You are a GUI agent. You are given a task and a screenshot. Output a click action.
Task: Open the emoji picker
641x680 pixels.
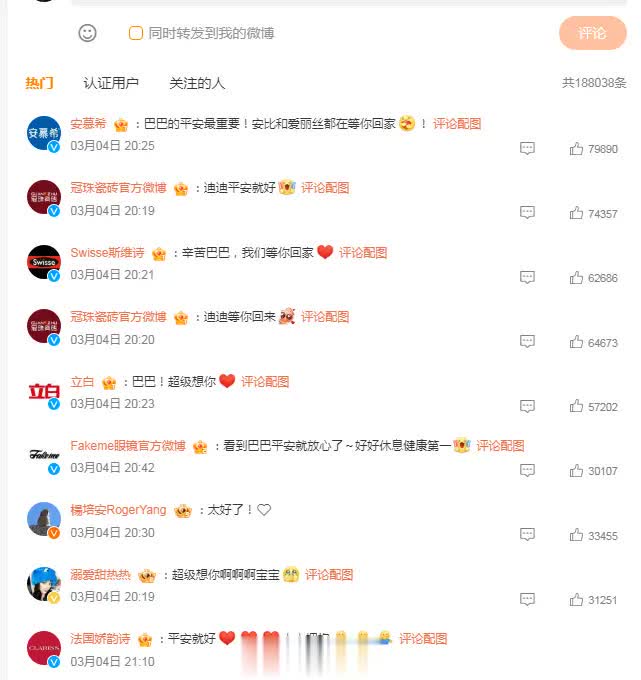point(88,33)
